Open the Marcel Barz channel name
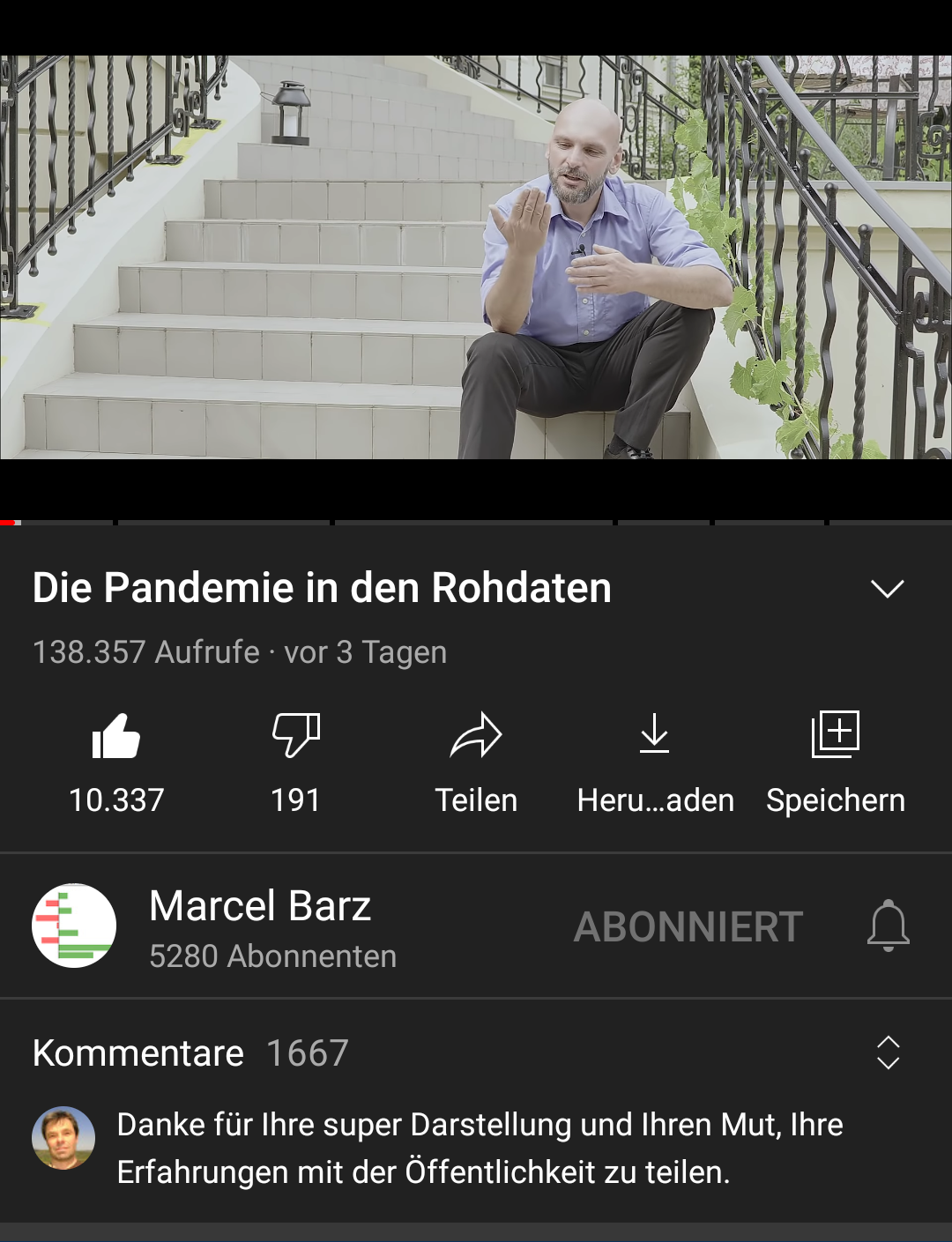Image resolution: width=952 pixels, height=1242 pixels. [260, 906]
